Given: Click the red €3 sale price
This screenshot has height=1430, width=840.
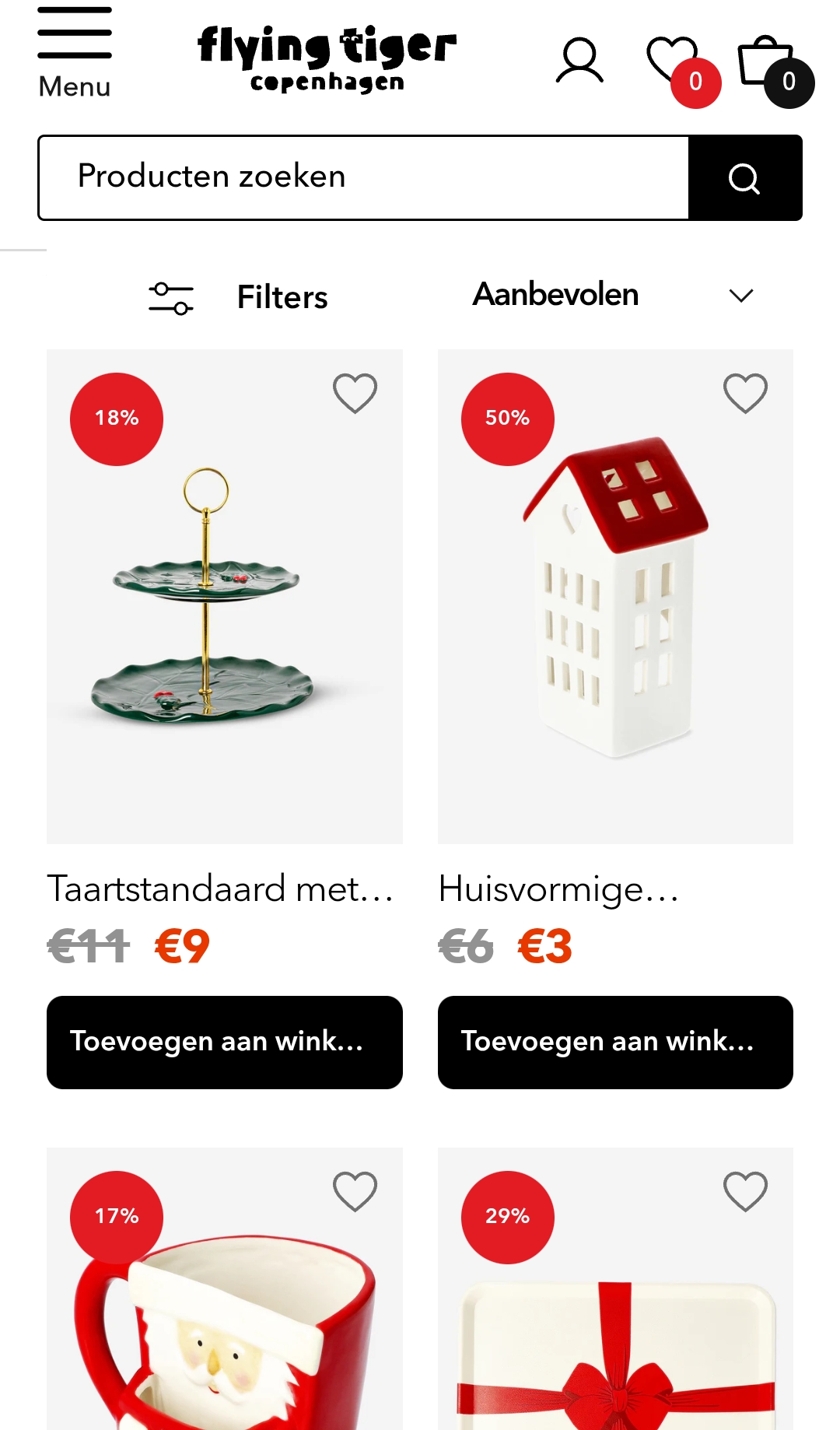Looking at the screenshot, I should pos(544,948).
